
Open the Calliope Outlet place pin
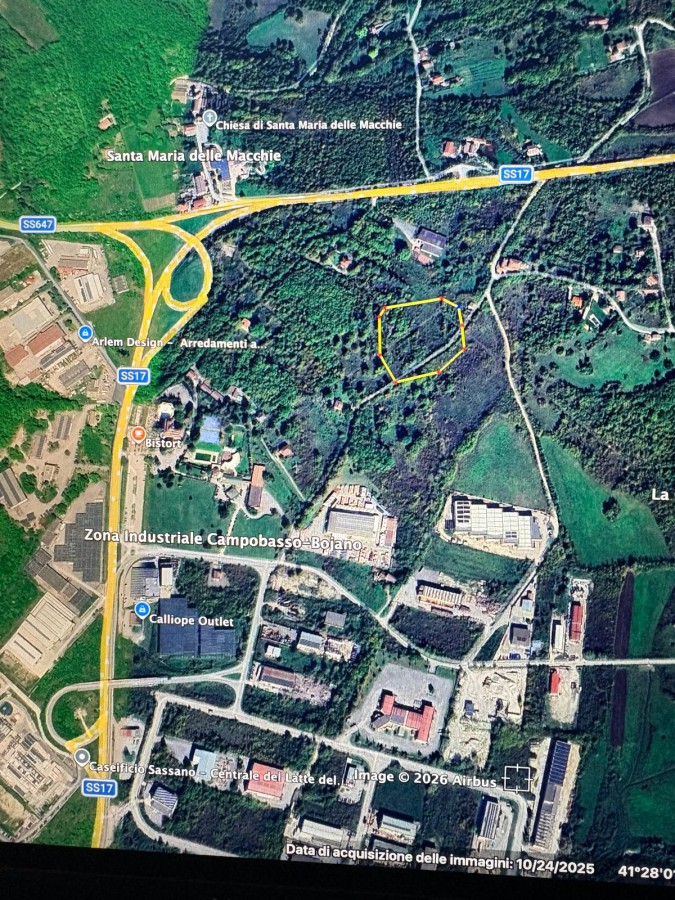tap(142, 609)
